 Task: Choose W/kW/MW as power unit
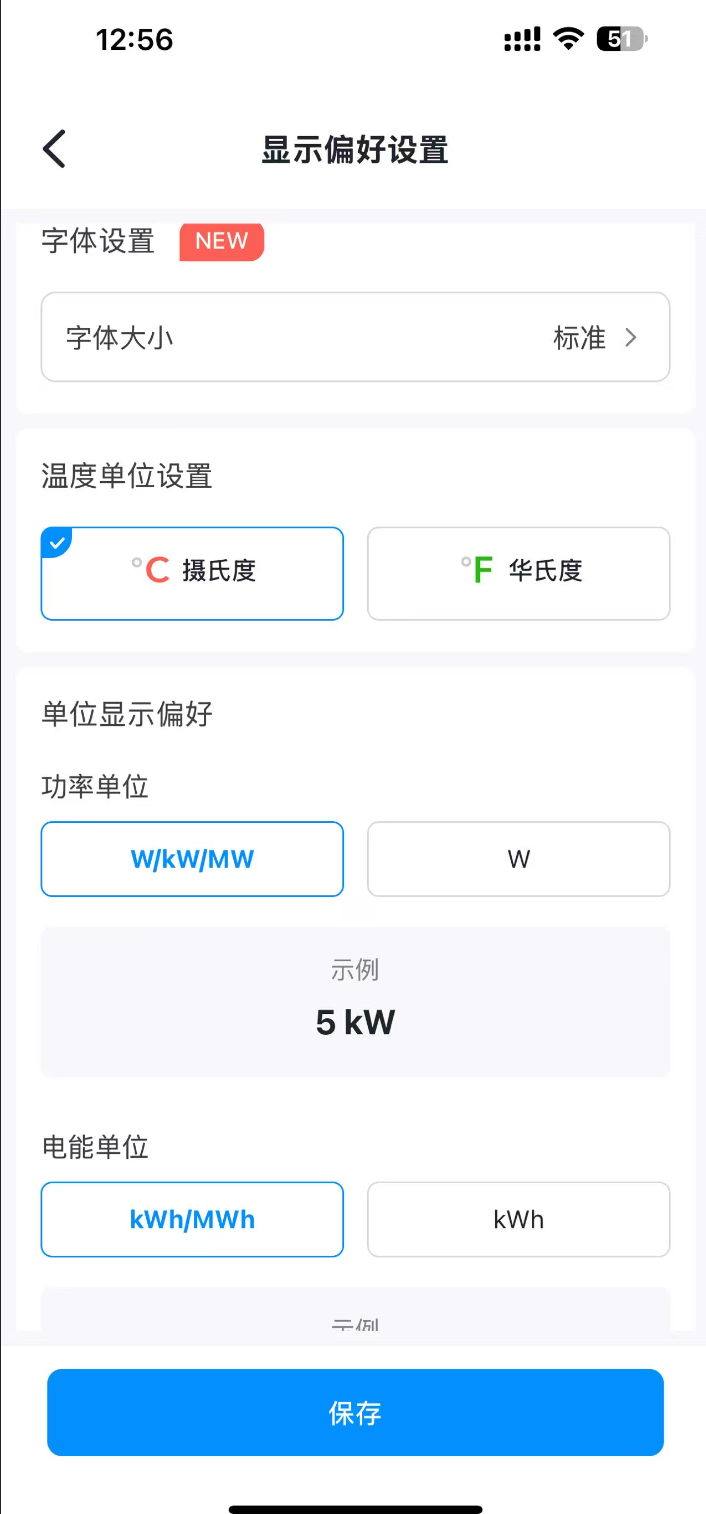point(192,859)
